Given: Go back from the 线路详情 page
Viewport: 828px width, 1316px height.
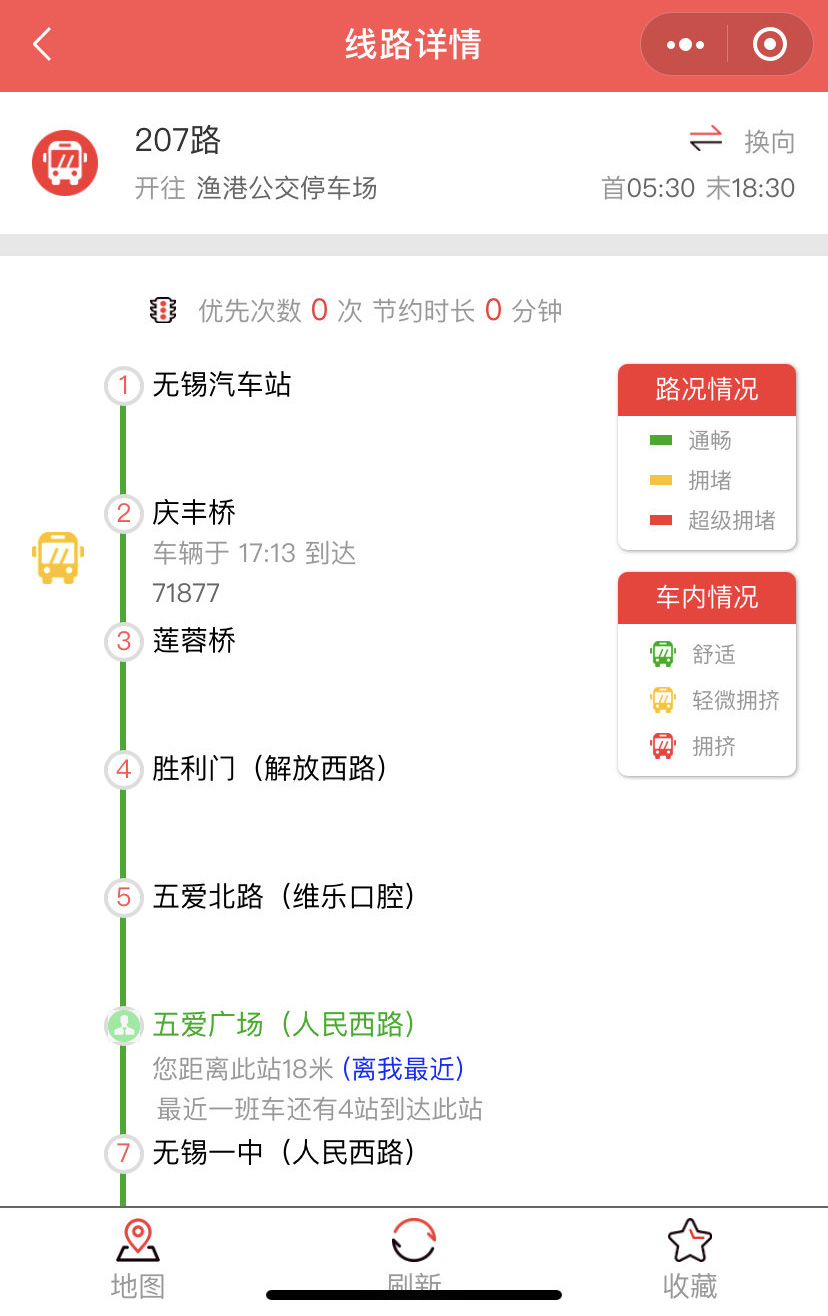Looking at the screenshot, I should point(42,45).
